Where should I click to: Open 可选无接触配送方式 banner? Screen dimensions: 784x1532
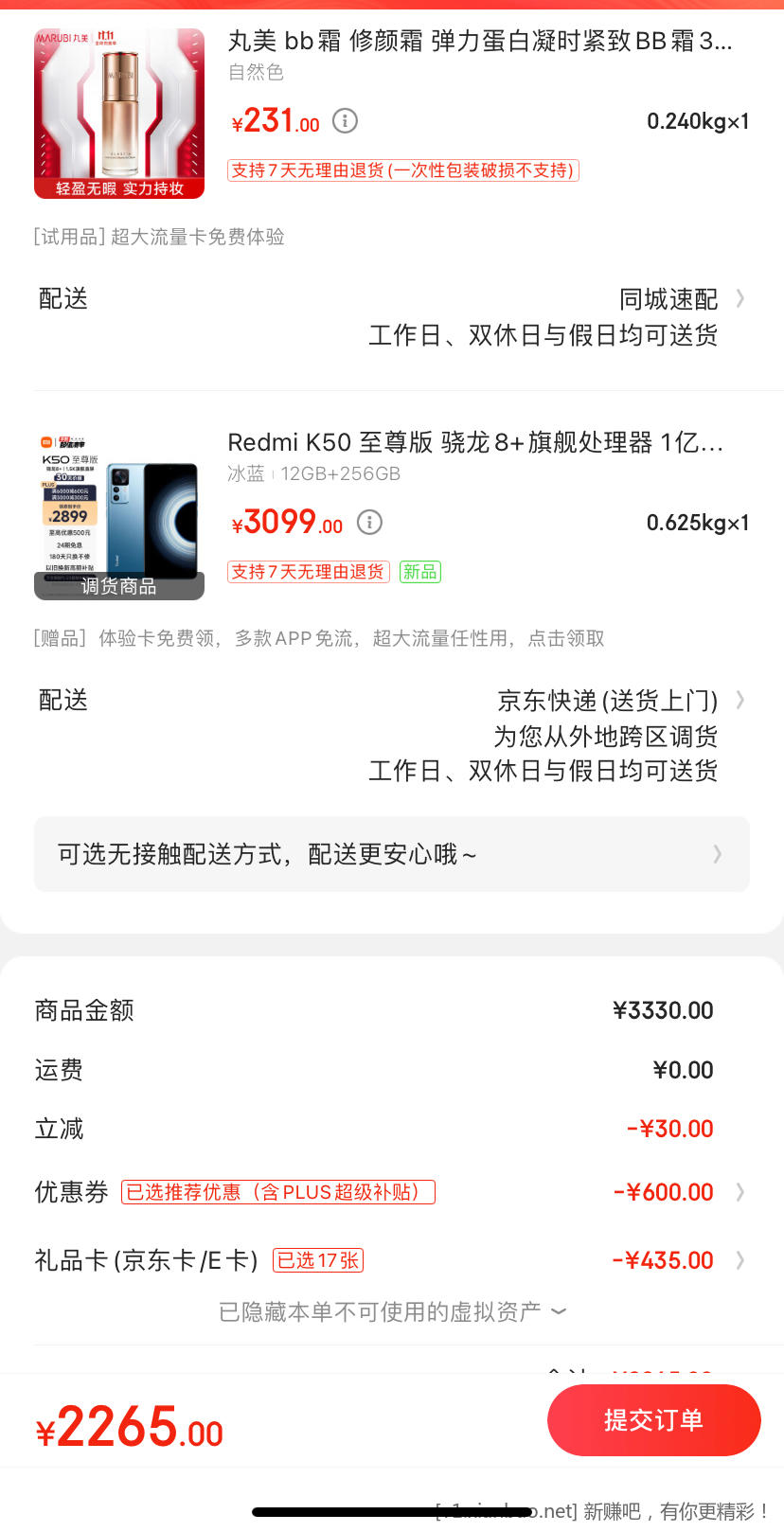pos(391,854)
